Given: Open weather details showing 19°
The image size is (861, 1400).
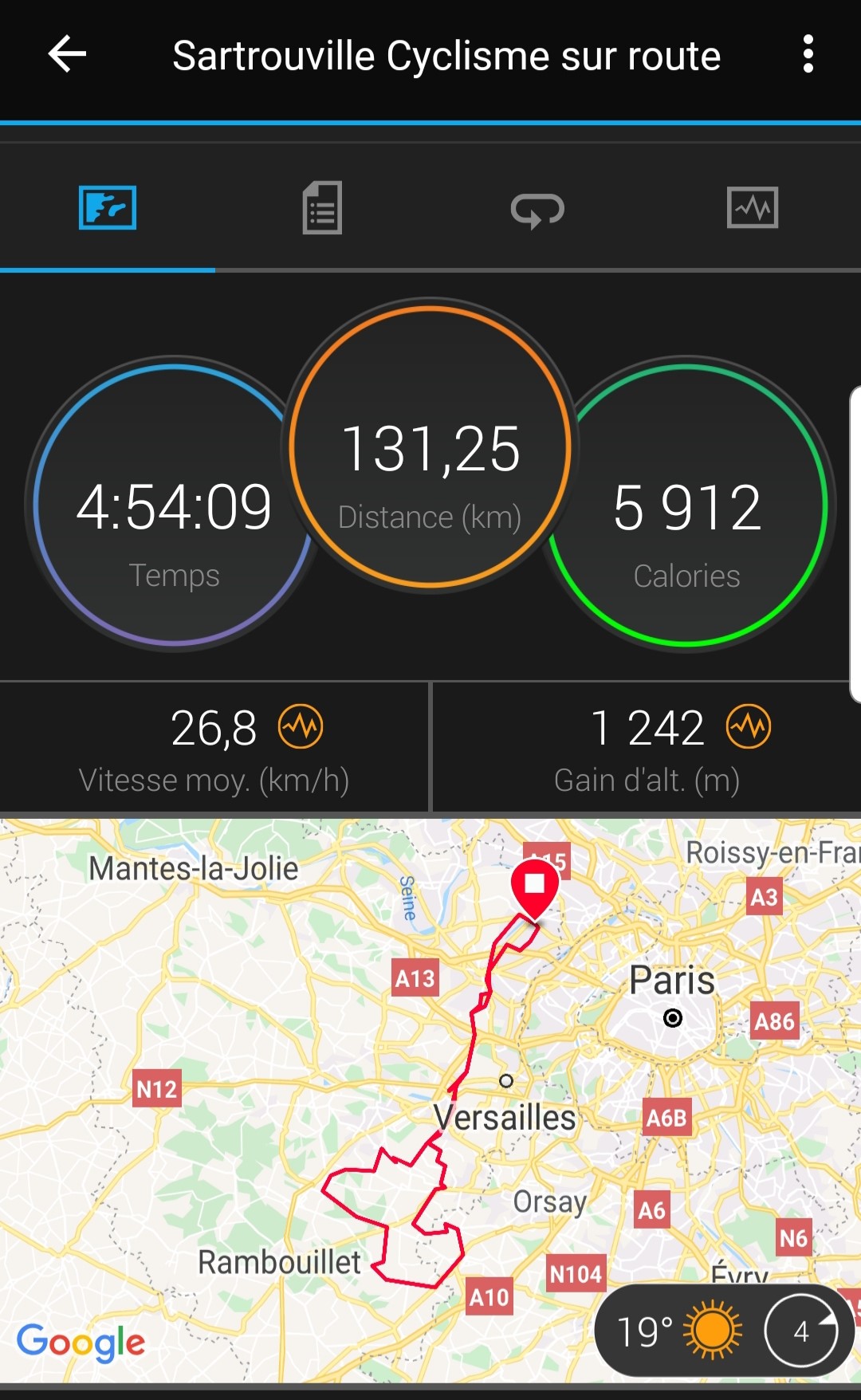Looking at the screenshot, I should pyautogui.click(x=678, y=1331).
